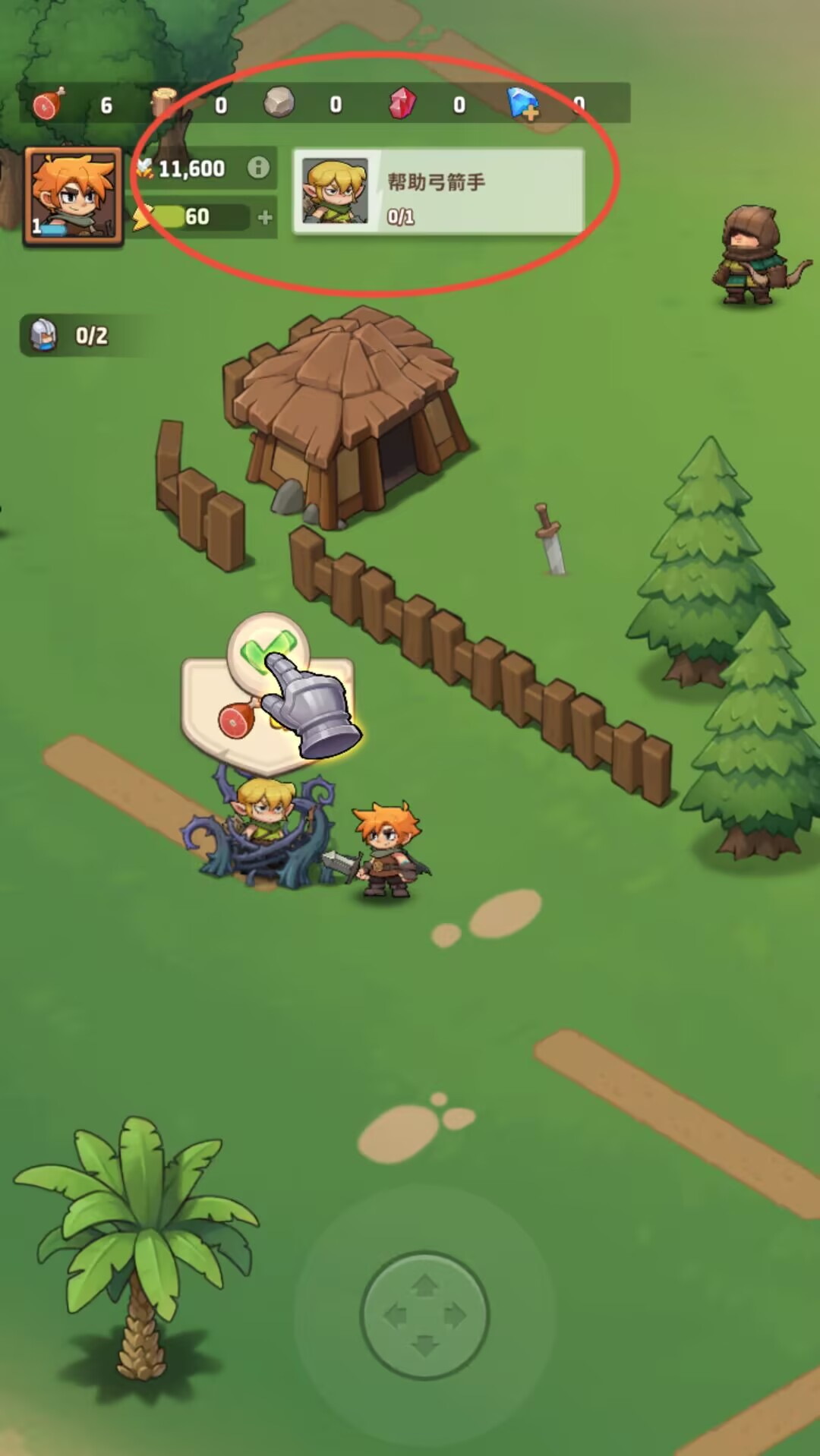The height and width of the screenshot is (1456, 820).
Task: Tap the virtual joystick movement pad
Action: (x=424, y=1314)
